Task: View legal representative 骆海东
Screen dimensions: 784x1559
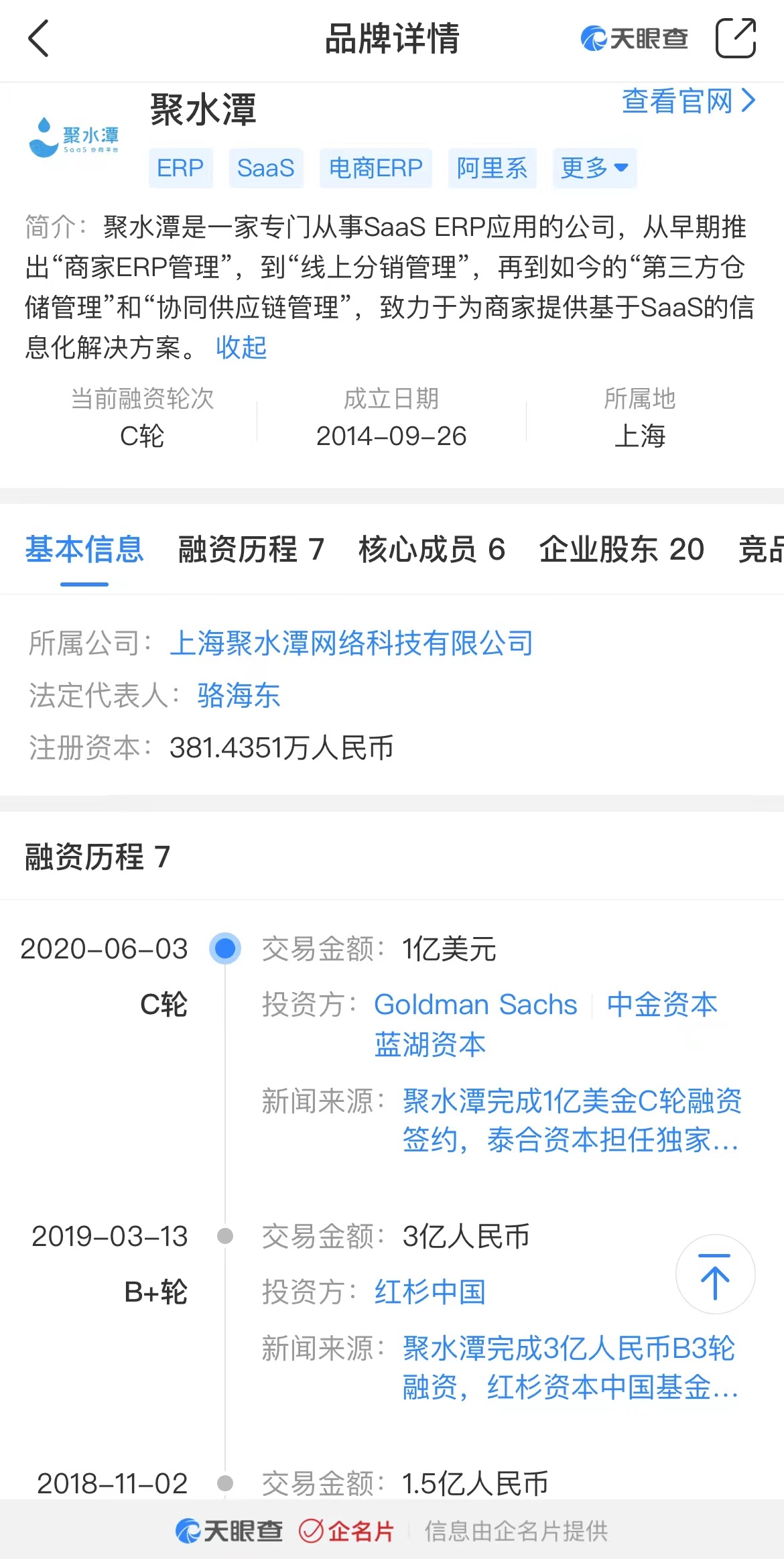Action: 239,695
